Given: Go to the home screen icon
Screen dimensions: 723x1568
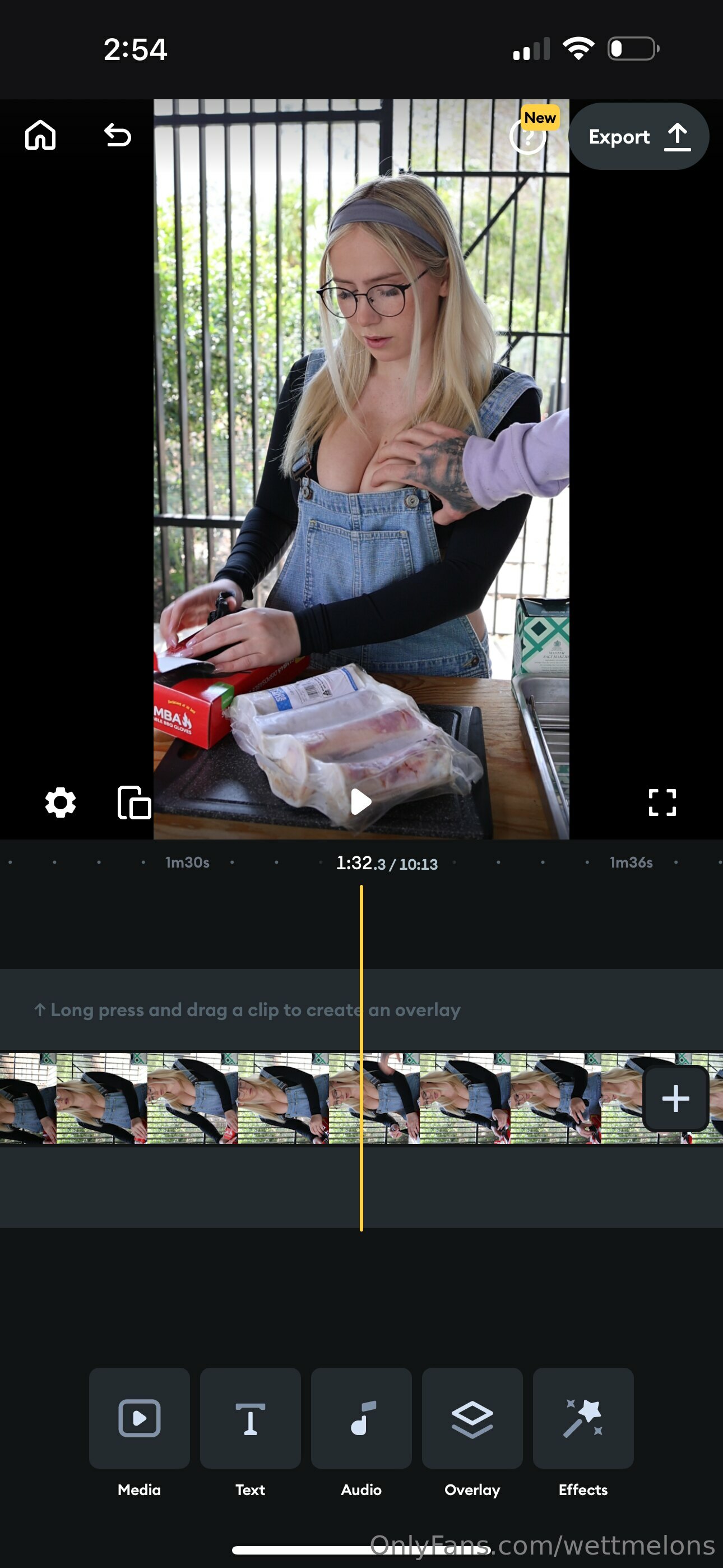Looking at the screenshot, I should point(40,135).
